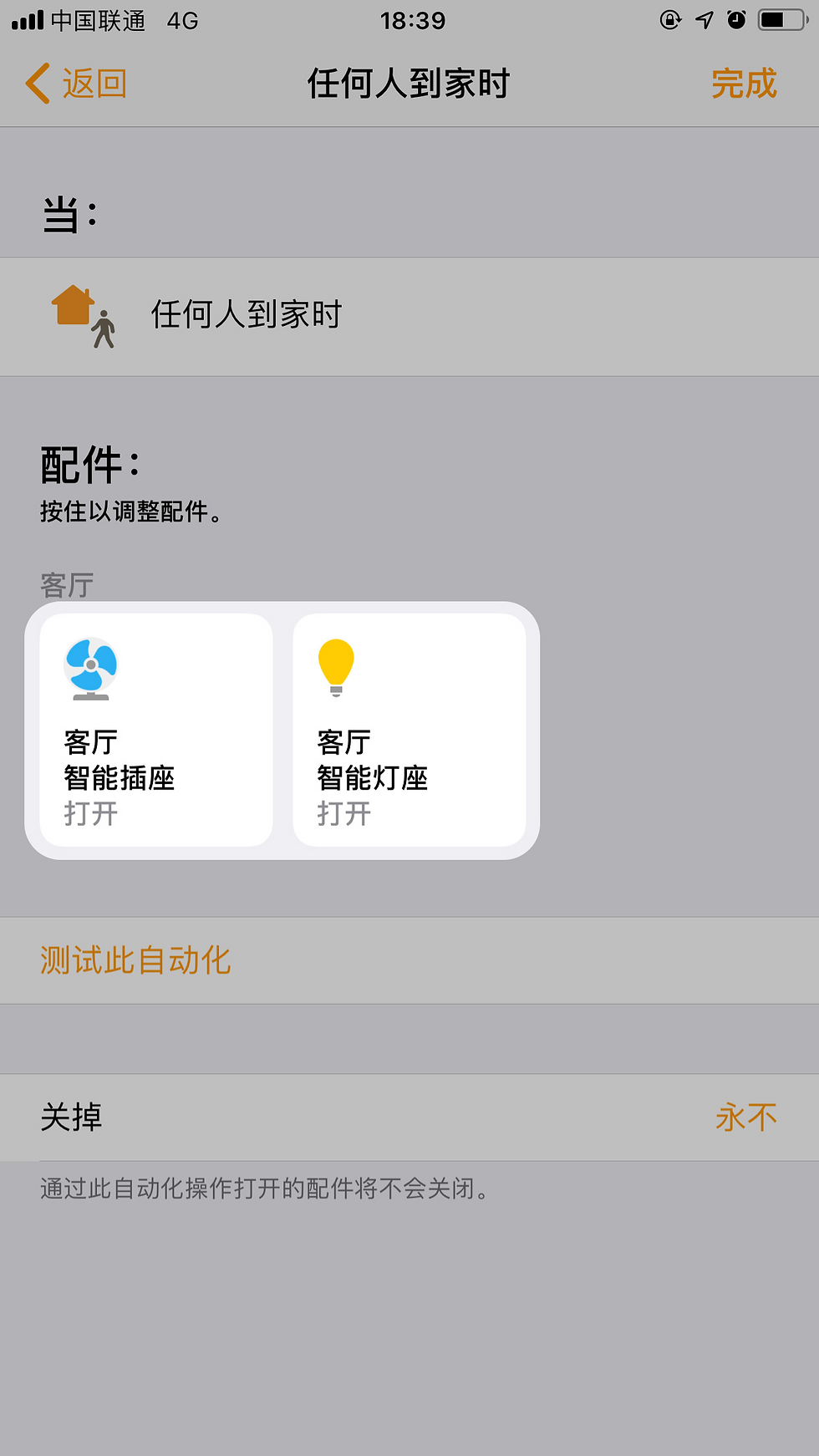The height and width of the screenshot is (1456, 819).
Task: Run 测试此自动化
Action: [409, 960]
